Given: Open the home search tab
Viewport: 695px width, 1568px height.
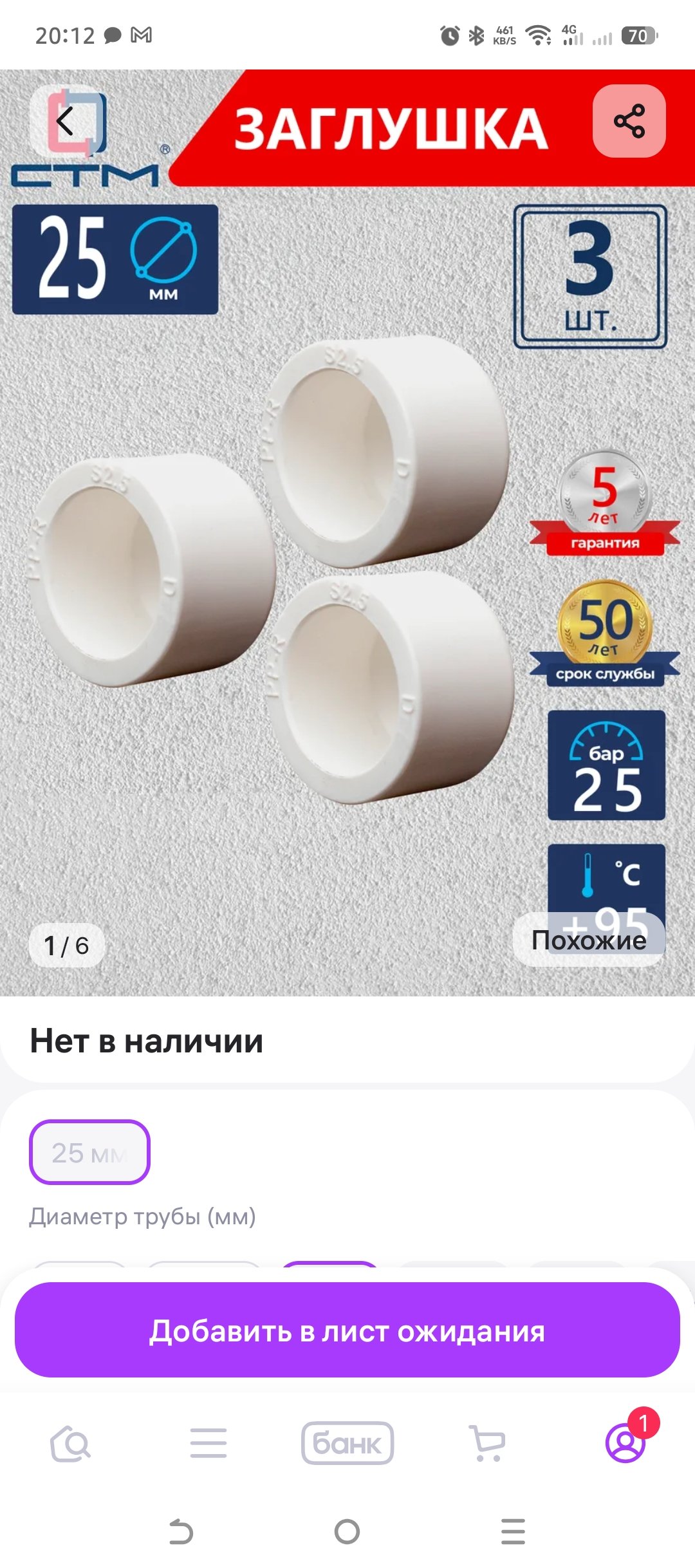Looking at the screenshot, I should [71, 1443].
